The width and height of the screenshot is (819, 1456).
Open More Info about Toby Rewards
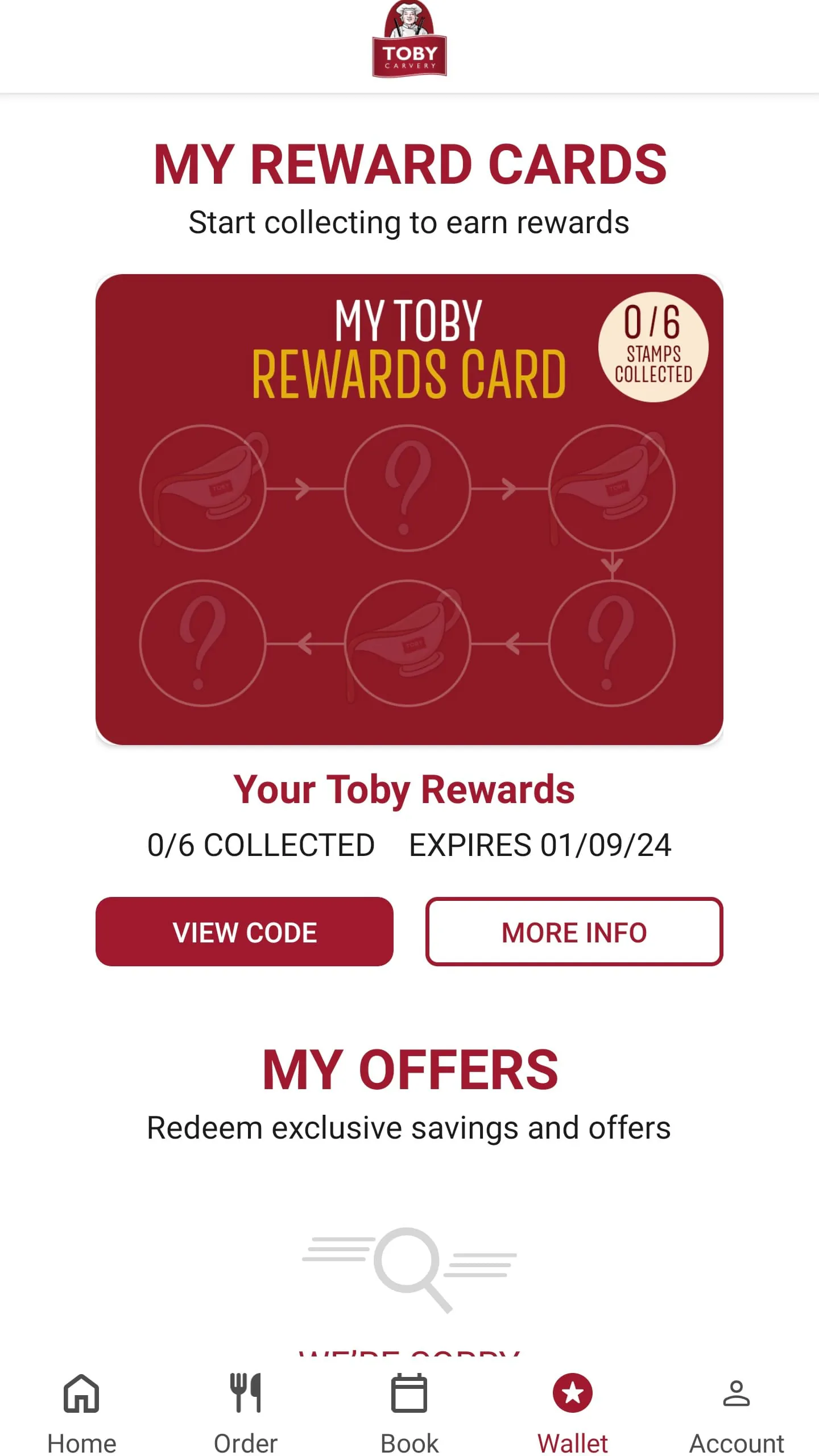point(574,932)
